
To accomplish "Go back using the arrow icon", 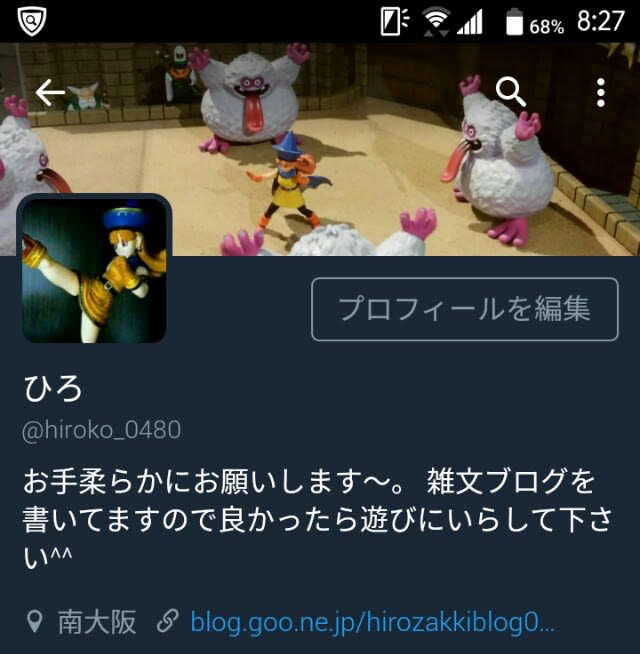I will [49, 93].
